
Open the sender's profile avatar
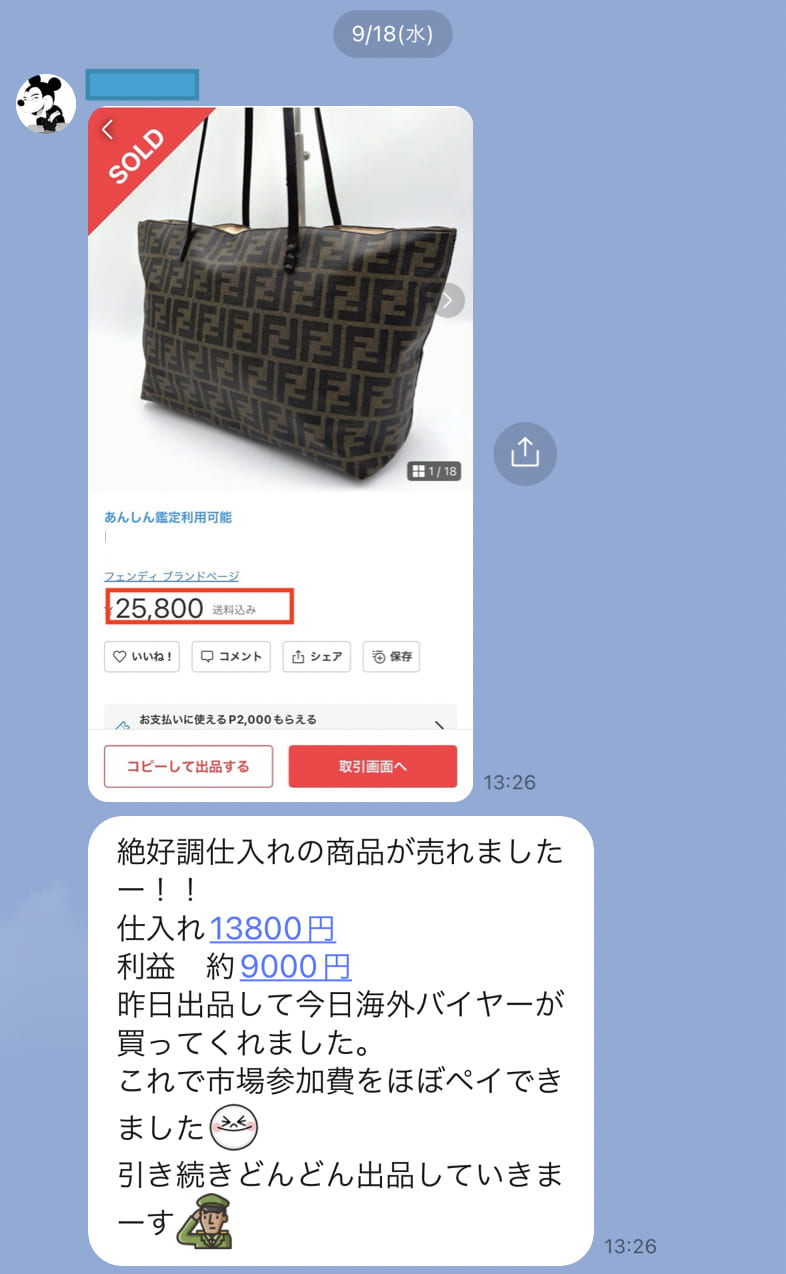tap(46, 104)
